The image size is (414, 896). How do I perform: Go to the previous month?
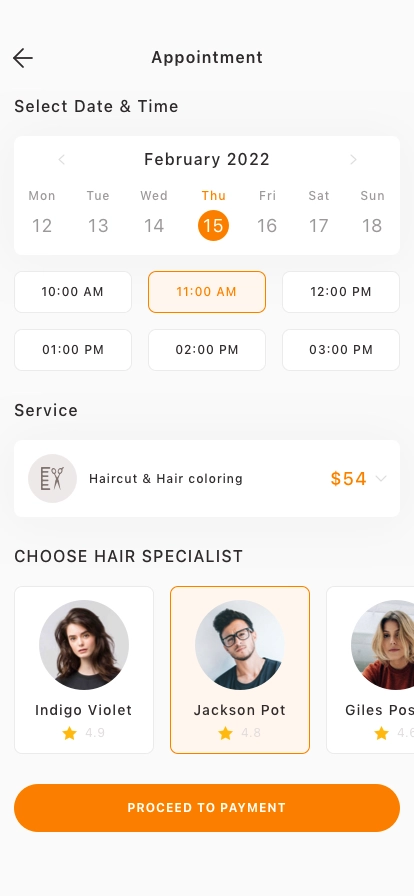click(62, 159)
